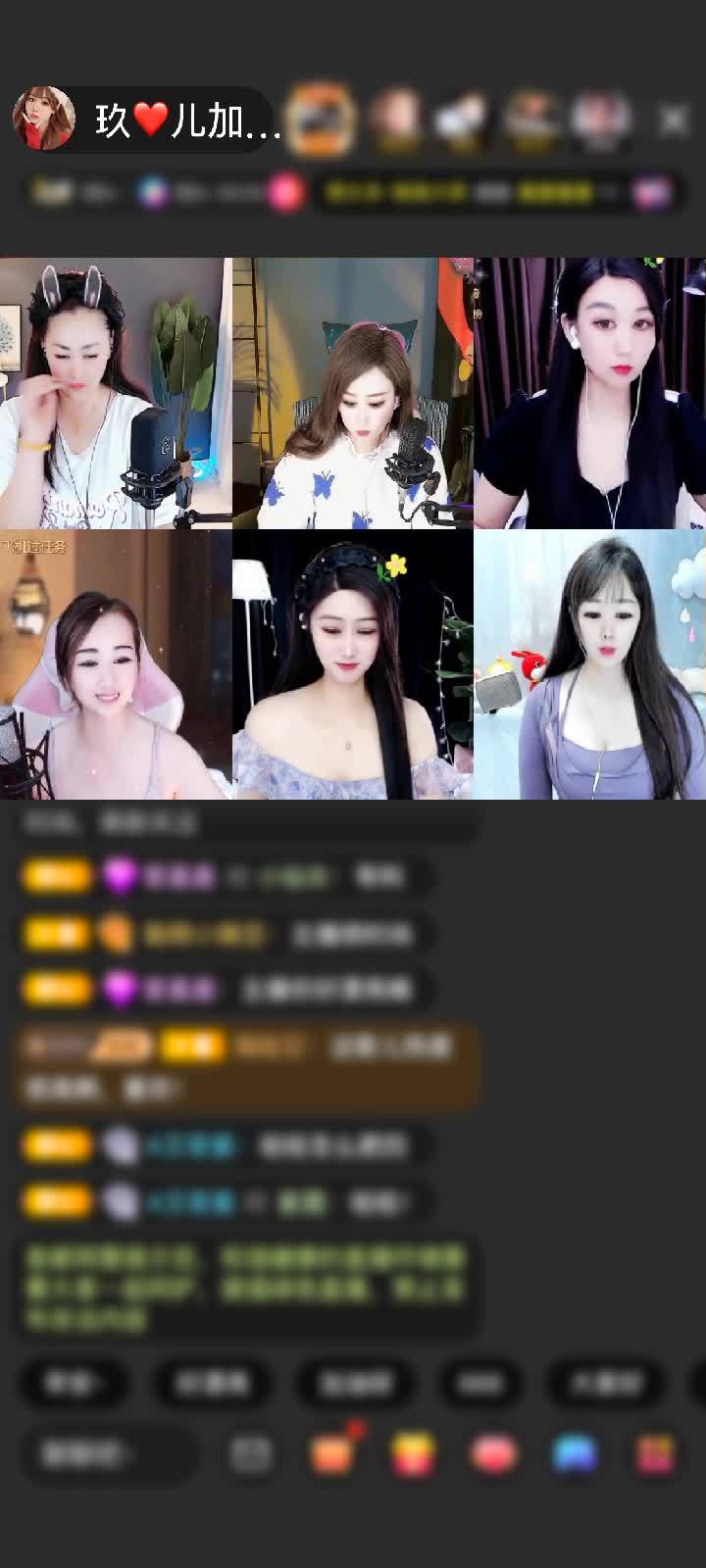Image resolution: width=706 pixels, height=1568 pixels.
Task: Open the stream tile with pink gaming chair
Action: click(116, 664)
